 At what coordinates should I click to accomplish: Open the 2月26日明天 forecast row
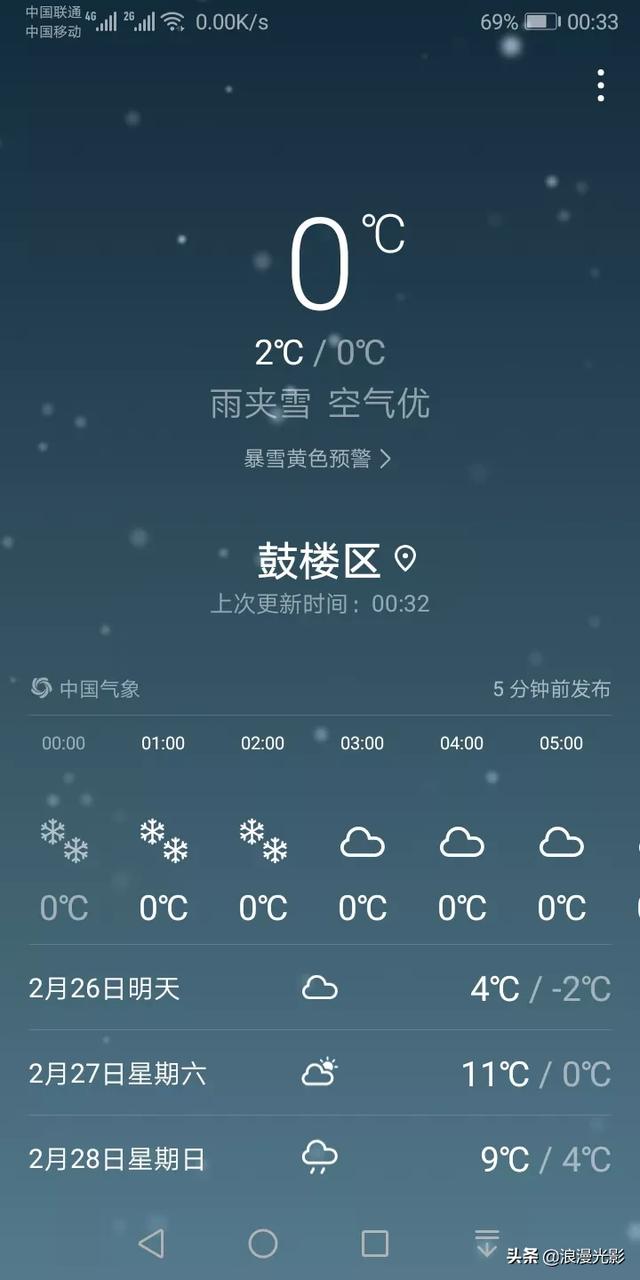click(320, 989)
